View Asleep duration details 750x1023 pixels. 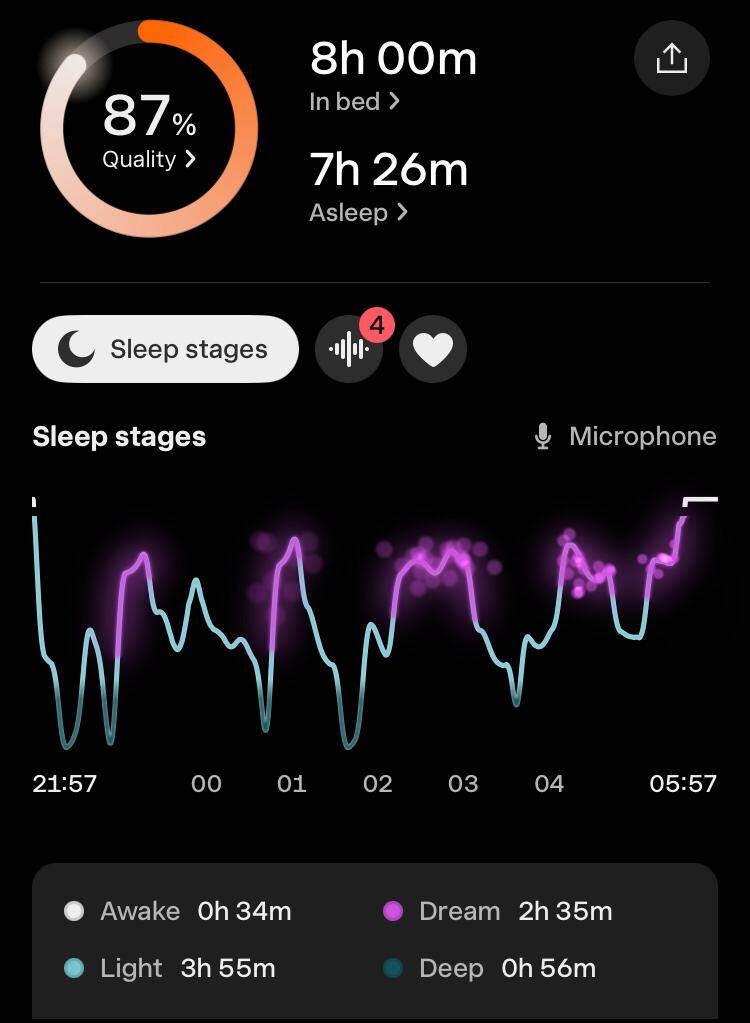coord(358,212)
